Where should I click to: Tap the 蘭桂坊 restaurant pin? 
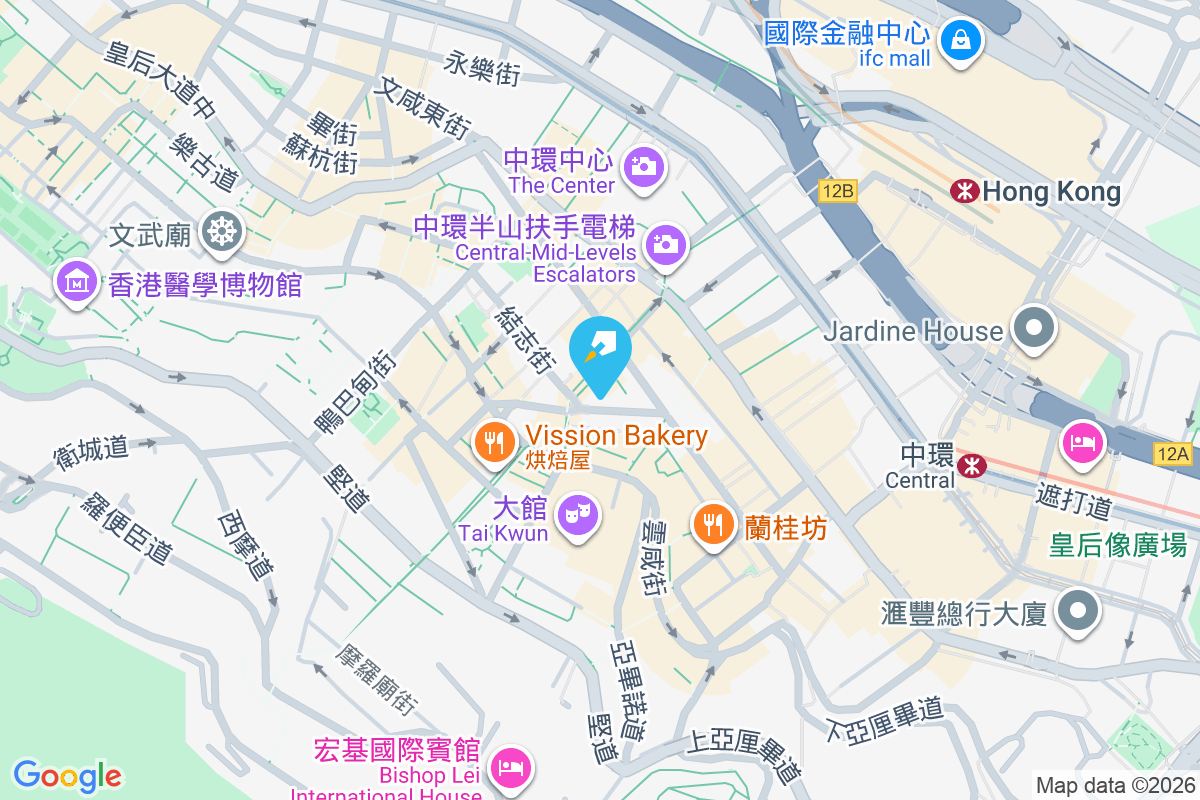tap(712, 523)
